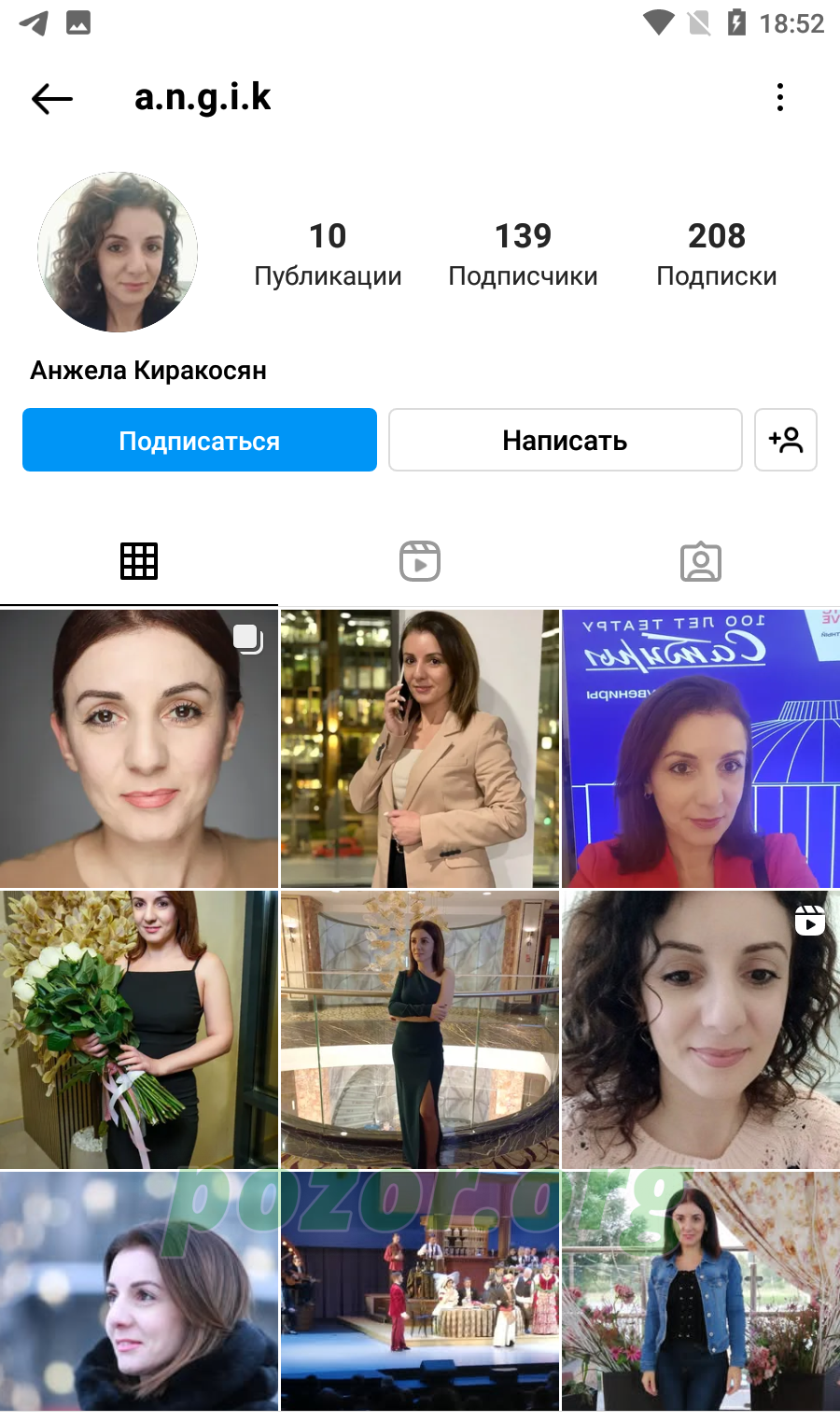The image size is (840, 1422).
Task: Open the curly hair selfie reel
Action: point(701,1030)
